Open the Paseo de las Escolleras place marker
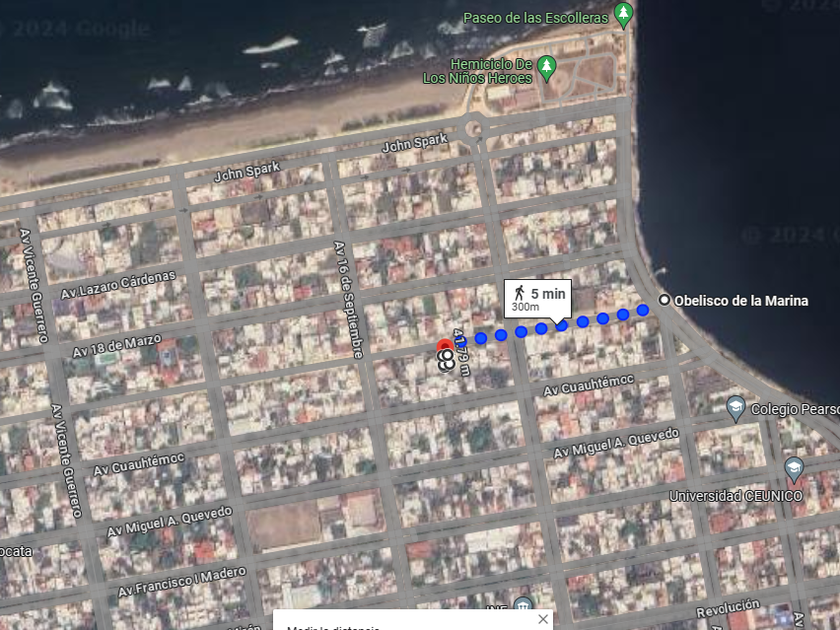The image size is (840, 630). click(x=624, y=14)
